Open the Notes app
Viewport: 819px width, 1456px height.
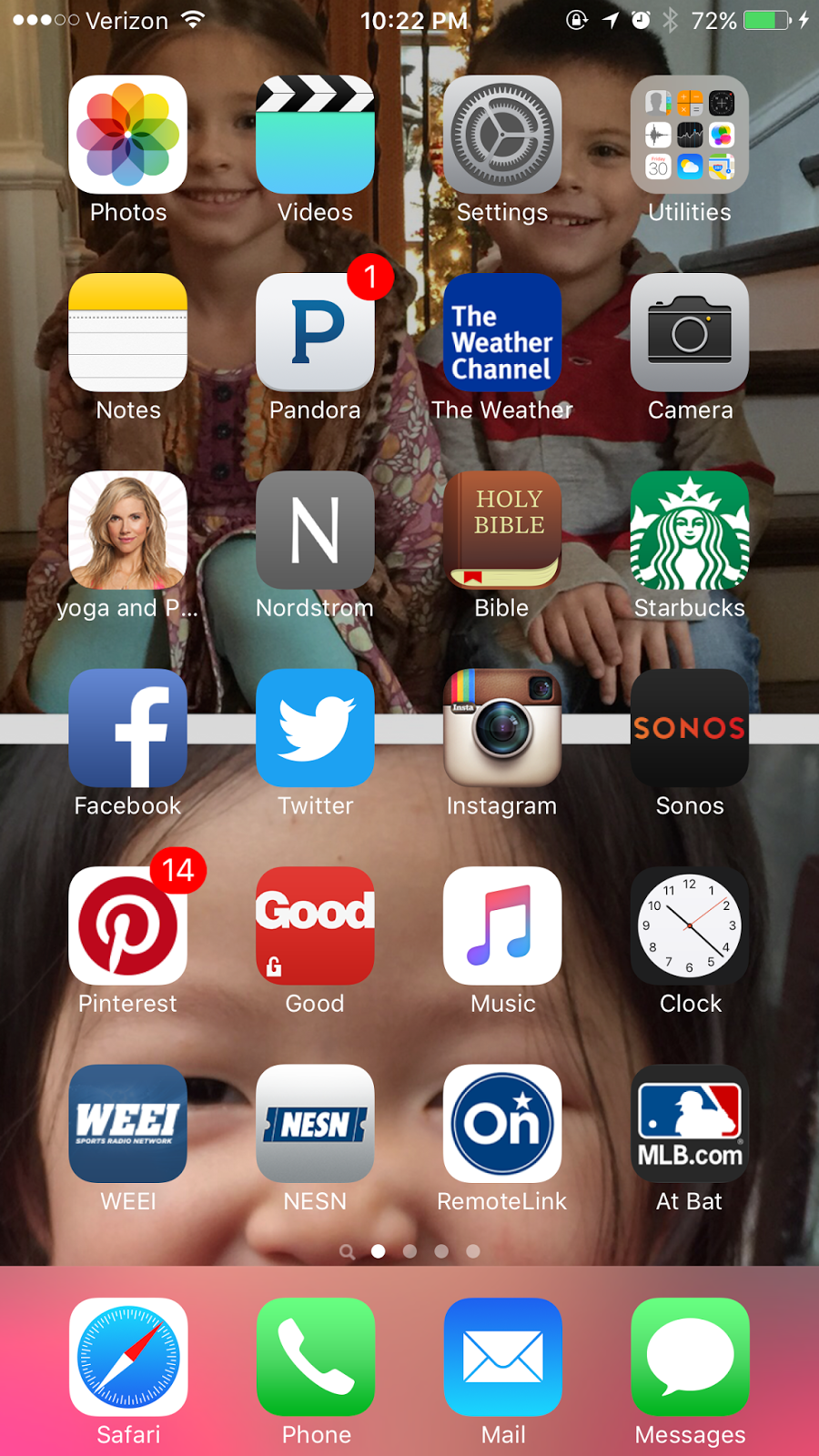pyautogui.click(x=128, y=332)
